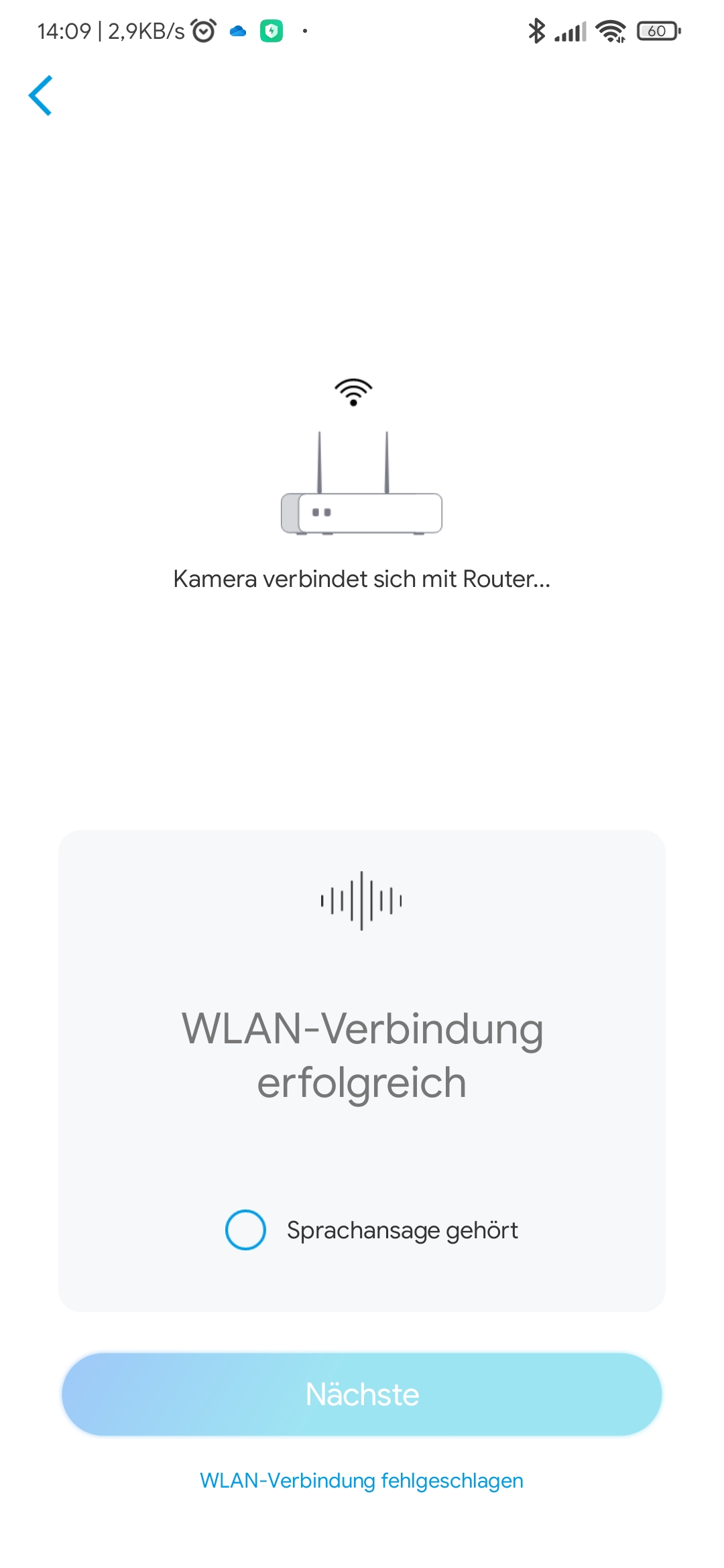The width and height of the screenshot is (724, 1568).
Task: Tap the Nächste button
Action: coord(362,1394)
